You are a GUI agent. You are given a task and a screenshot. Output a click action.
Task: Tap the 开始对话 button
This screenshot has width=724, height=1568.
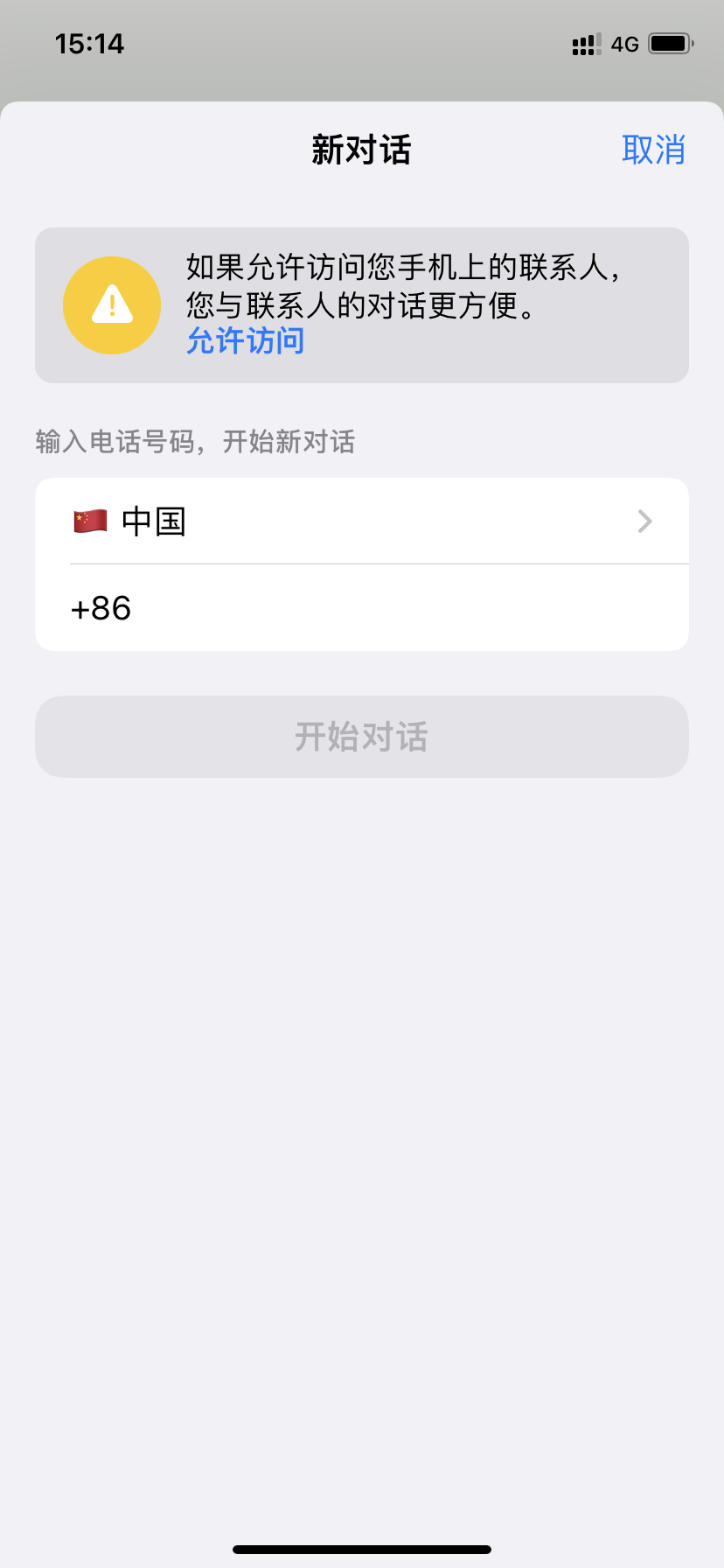click(362, 737)
